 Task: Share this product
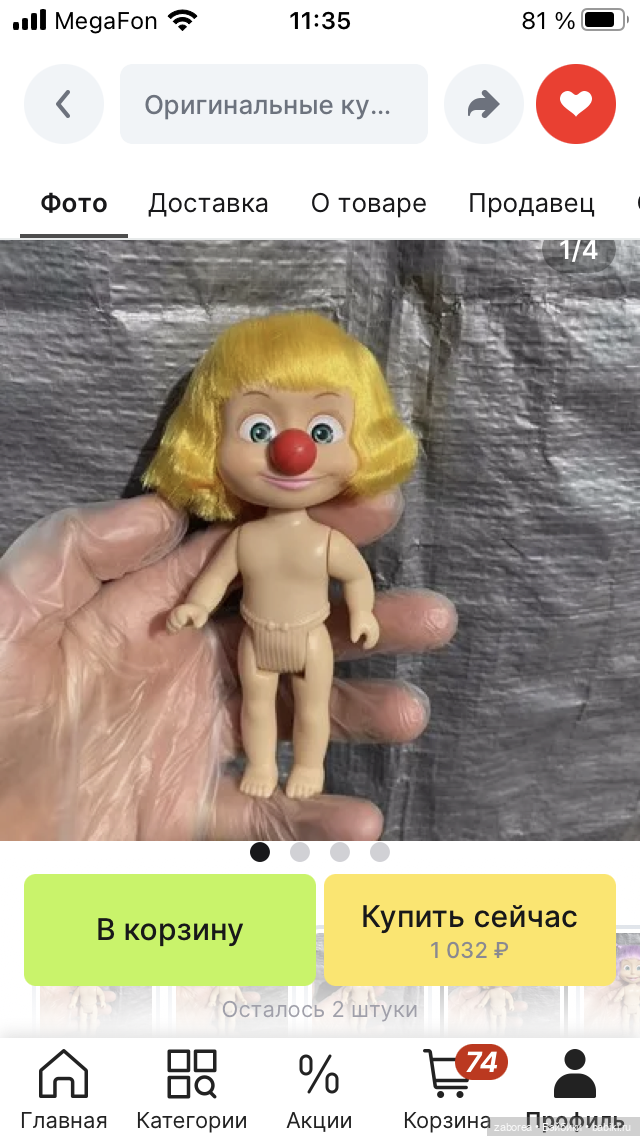(484, 104)
